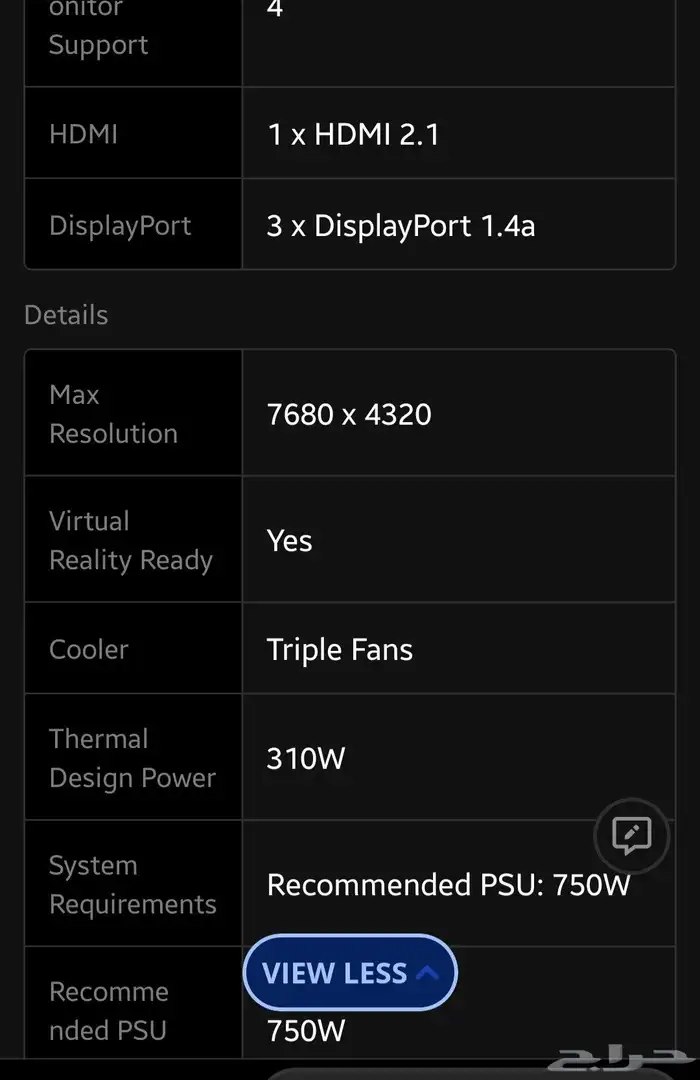Open the floating feedback icon
The image size is (700, 1080).
point(631,835)
